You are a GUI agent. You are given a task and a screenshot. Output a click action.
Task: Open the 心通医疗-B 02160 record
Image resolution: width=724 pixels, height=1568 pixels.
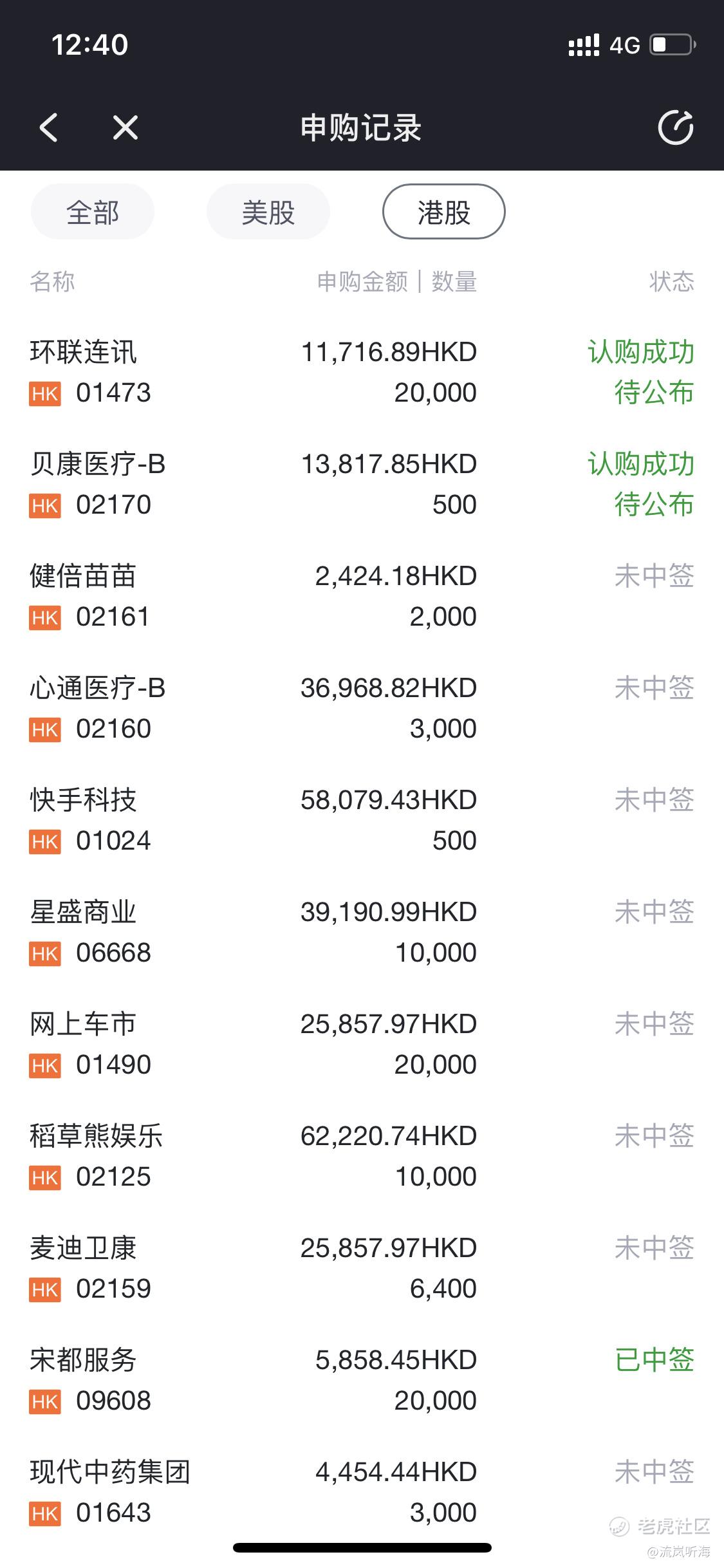[x=362, y=708]
